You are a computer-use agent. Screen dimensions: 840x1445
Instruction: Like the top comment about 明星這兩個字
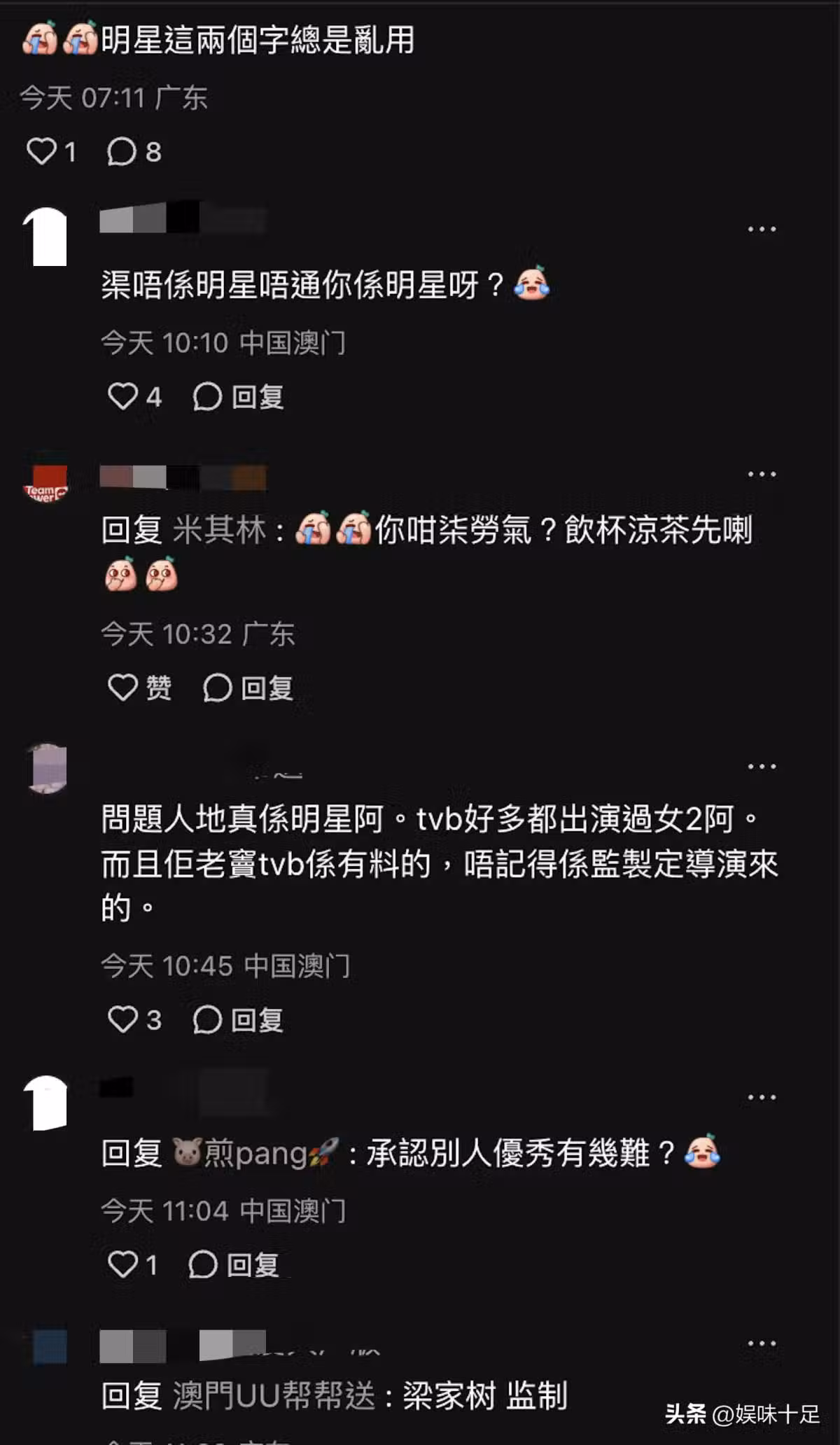click(x=42, y=151)
